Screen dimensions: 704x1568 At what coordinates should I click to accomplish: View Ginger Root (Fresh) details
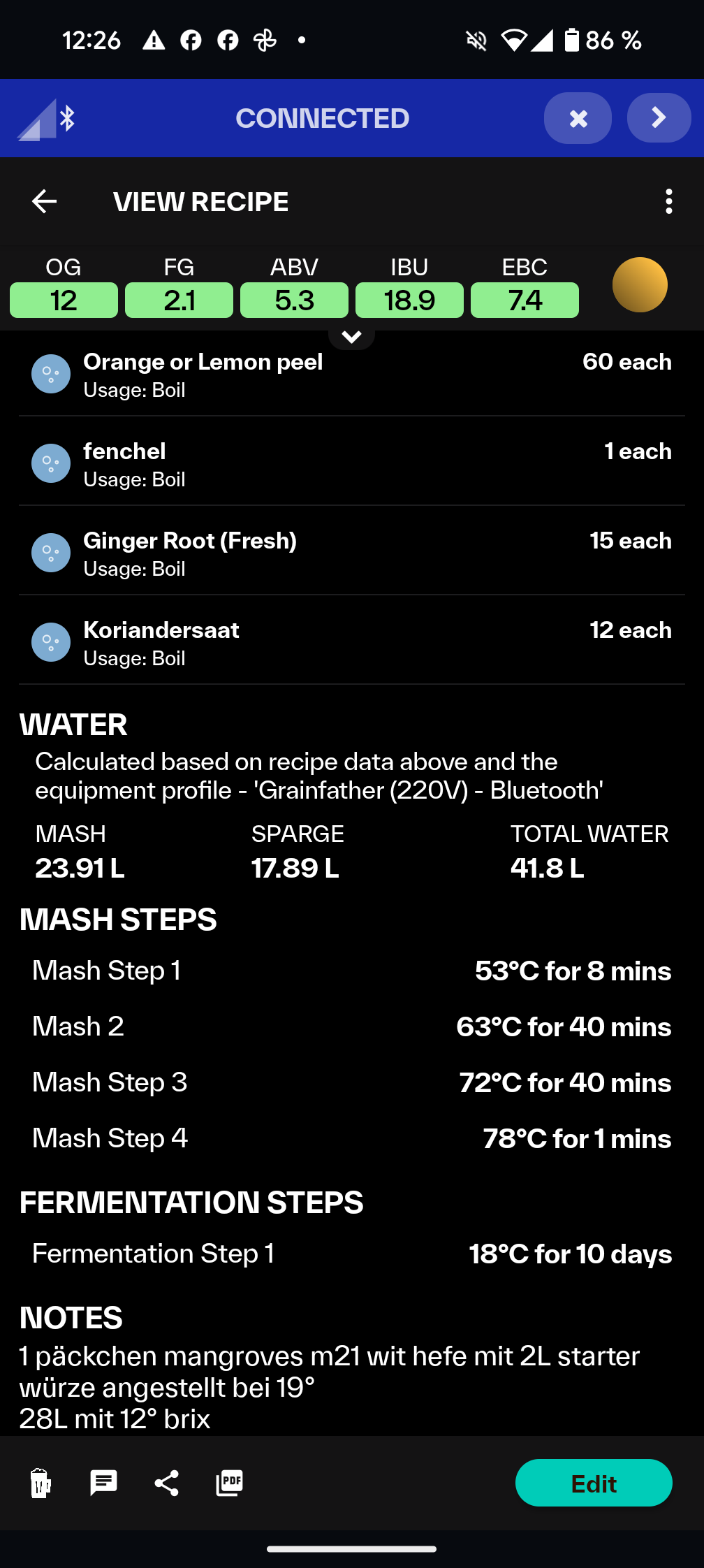(x=351, y=554)
